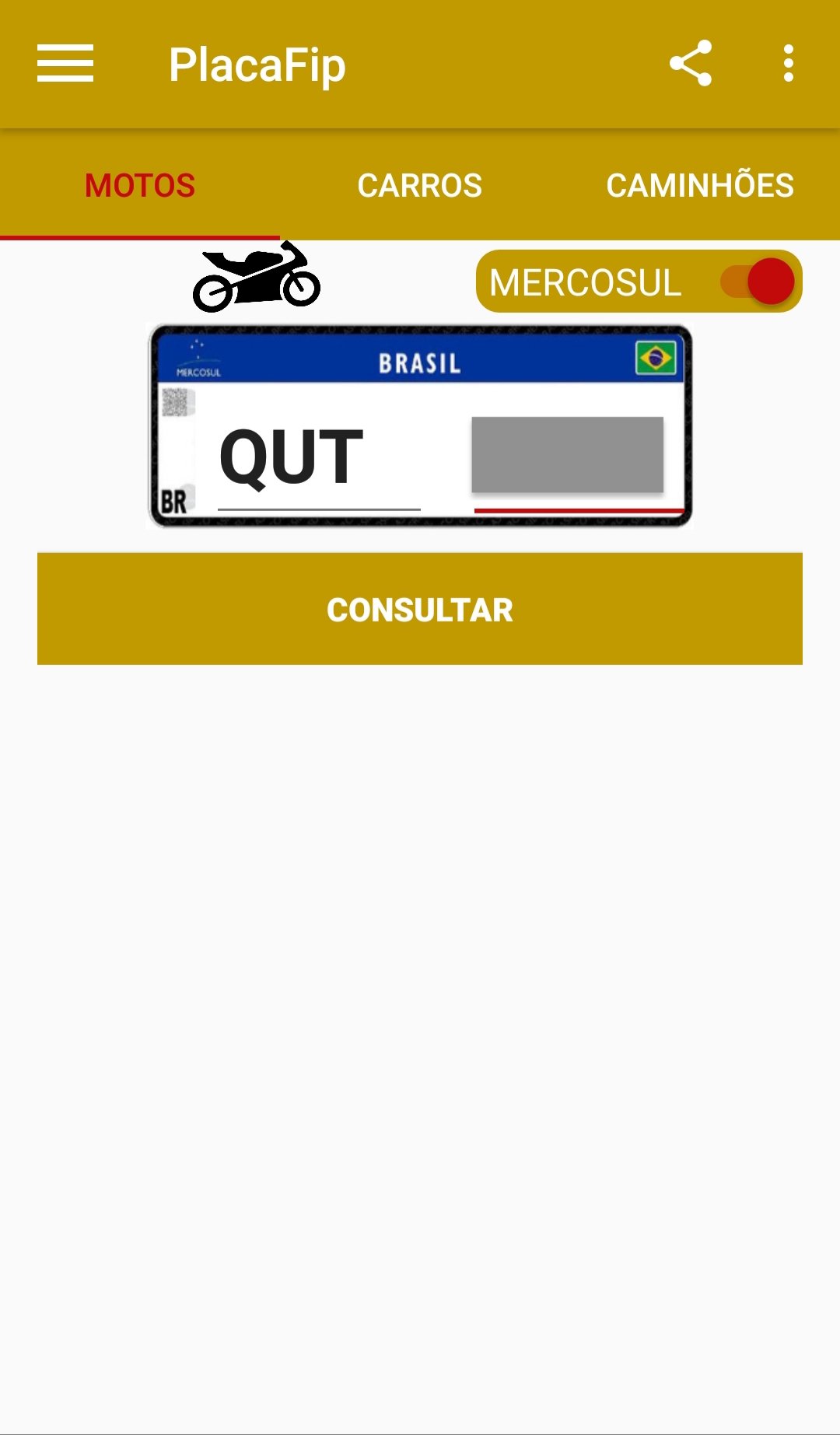Switch to the Carros tab
Viewport: 840px width, 1435px height.
(x=420, y=185)
